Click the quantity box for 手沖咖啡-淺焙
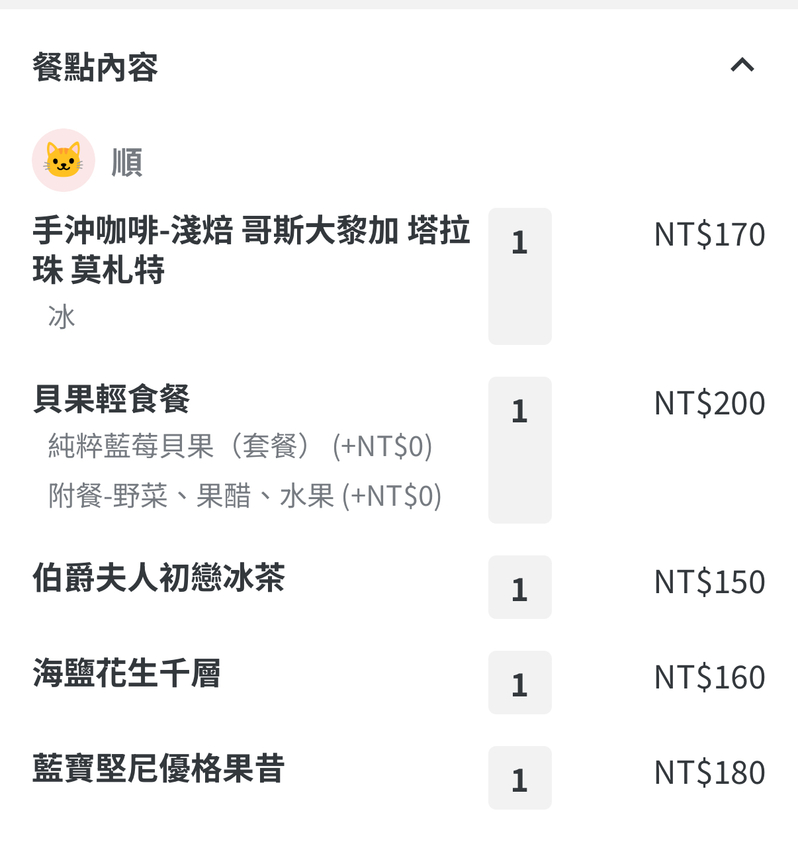The height and width of the screenshot is (850, 798). [520, 243]
